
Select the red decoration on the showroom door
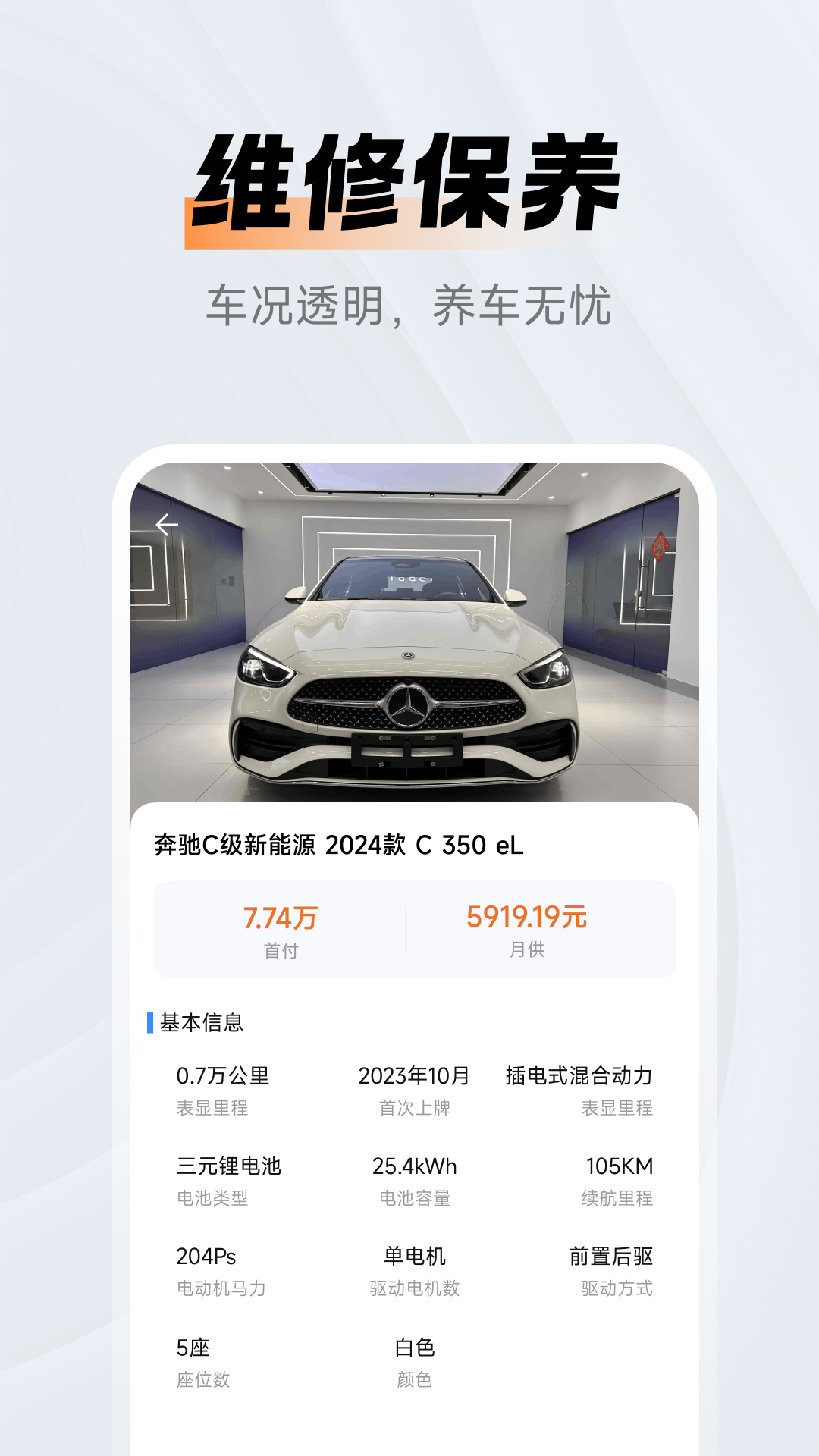click(x=659, y=548)
